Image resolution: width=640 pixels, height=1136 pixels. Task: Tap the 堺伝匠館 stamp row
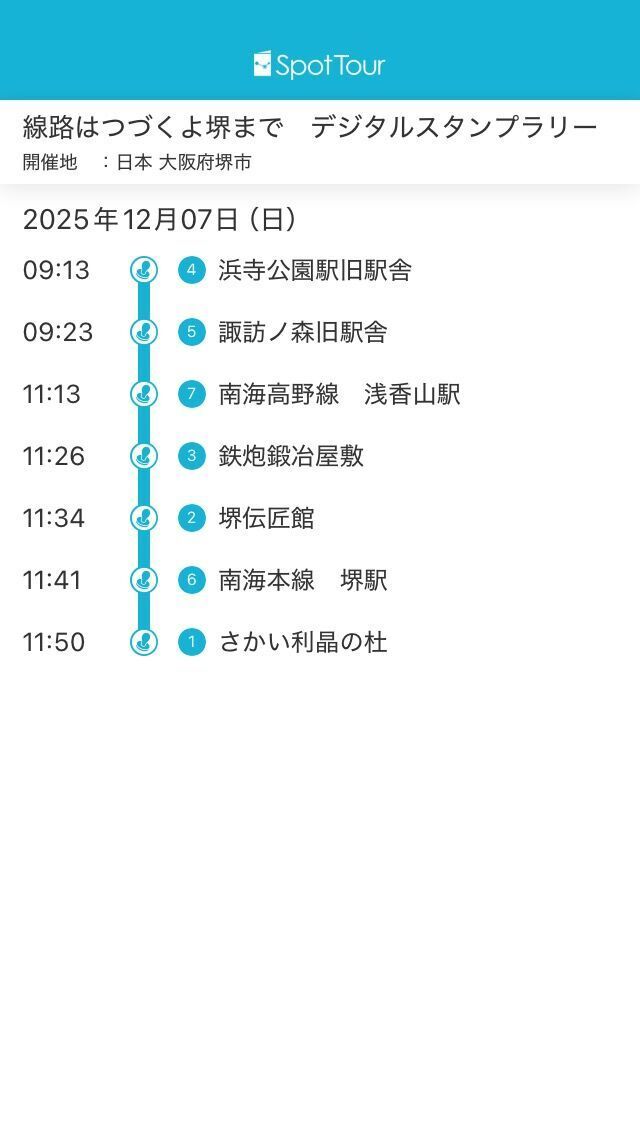[266, 518]
